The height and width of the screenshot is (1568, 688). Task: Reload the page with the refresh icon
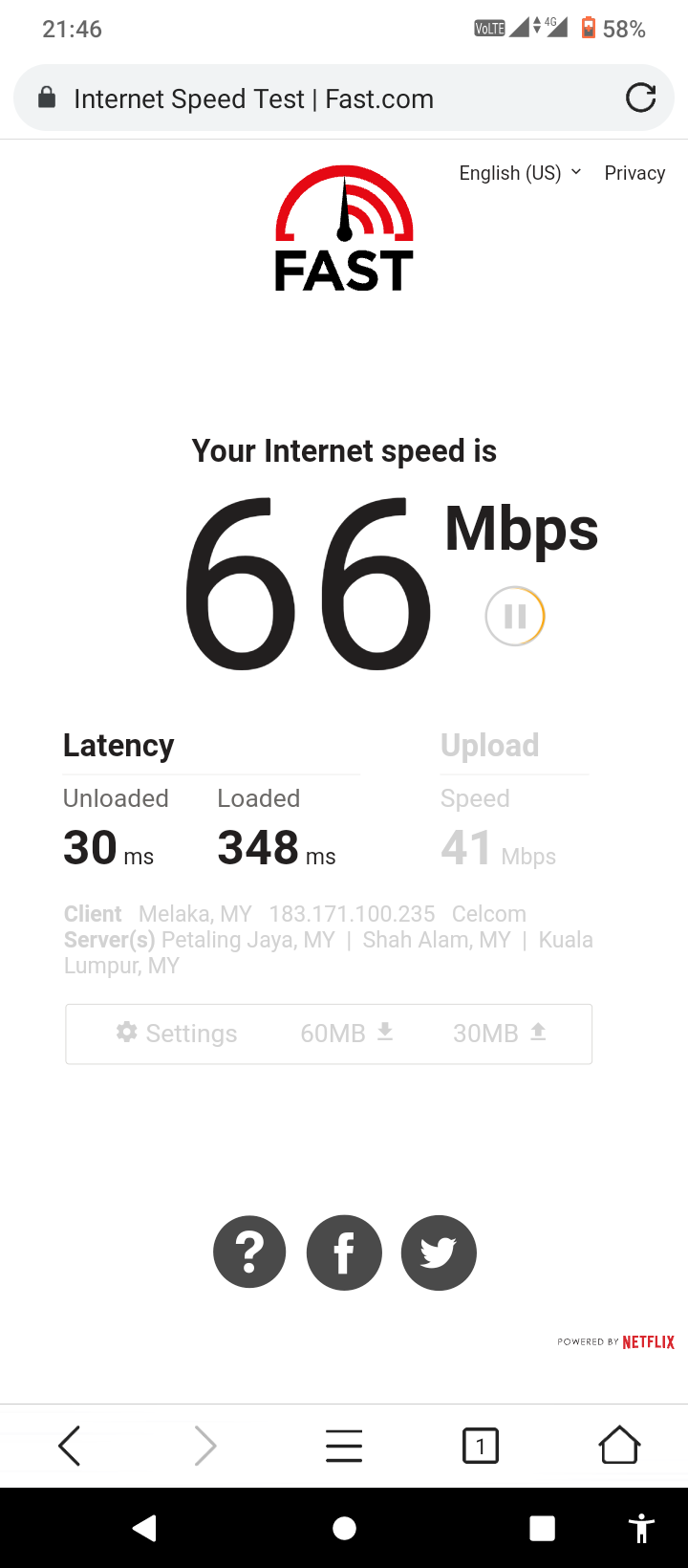[x=640, y=98]
